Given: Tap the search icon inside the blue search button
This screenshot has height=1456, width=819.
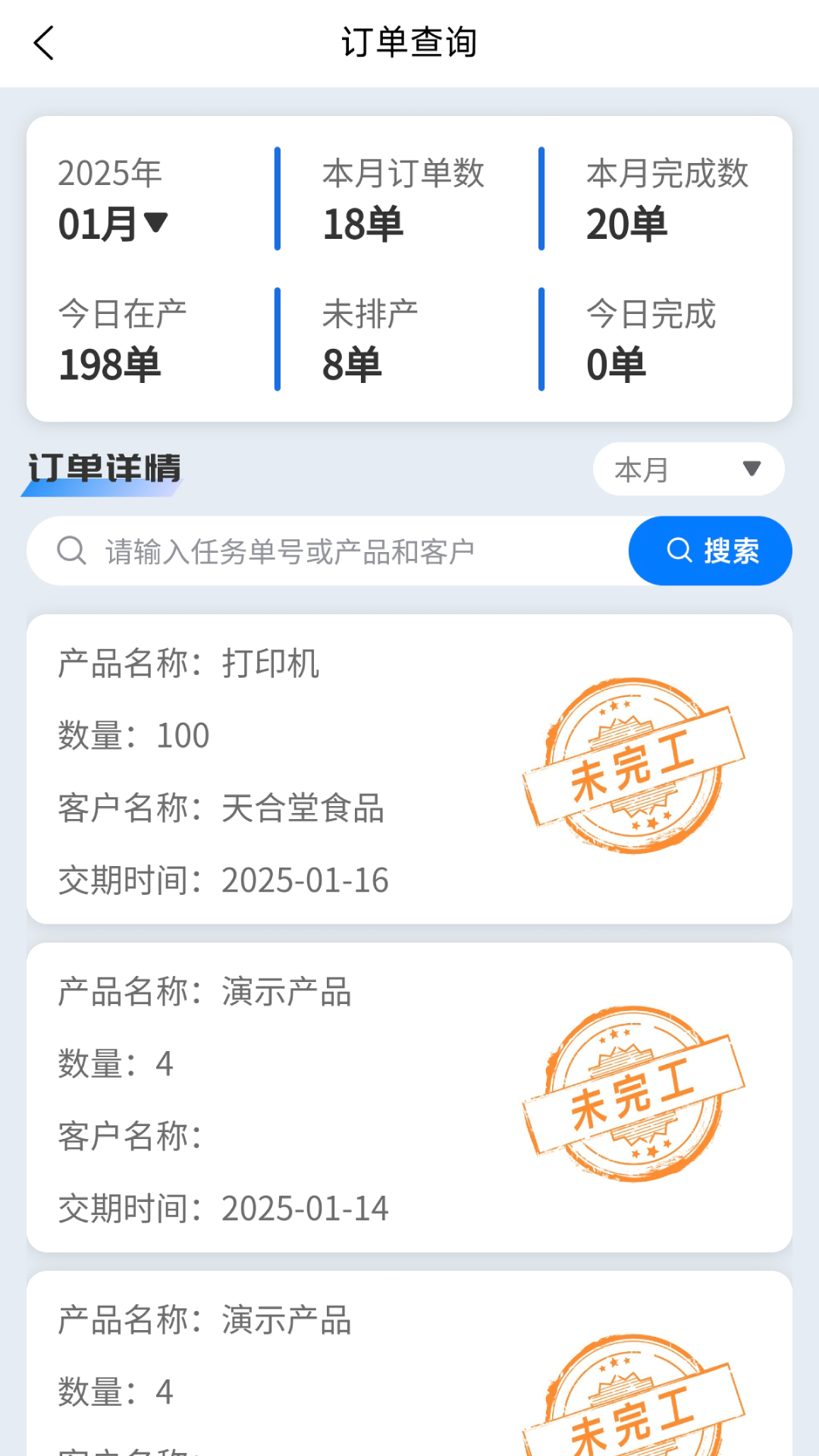Looking at the screenshot, I should click(677, 551).
